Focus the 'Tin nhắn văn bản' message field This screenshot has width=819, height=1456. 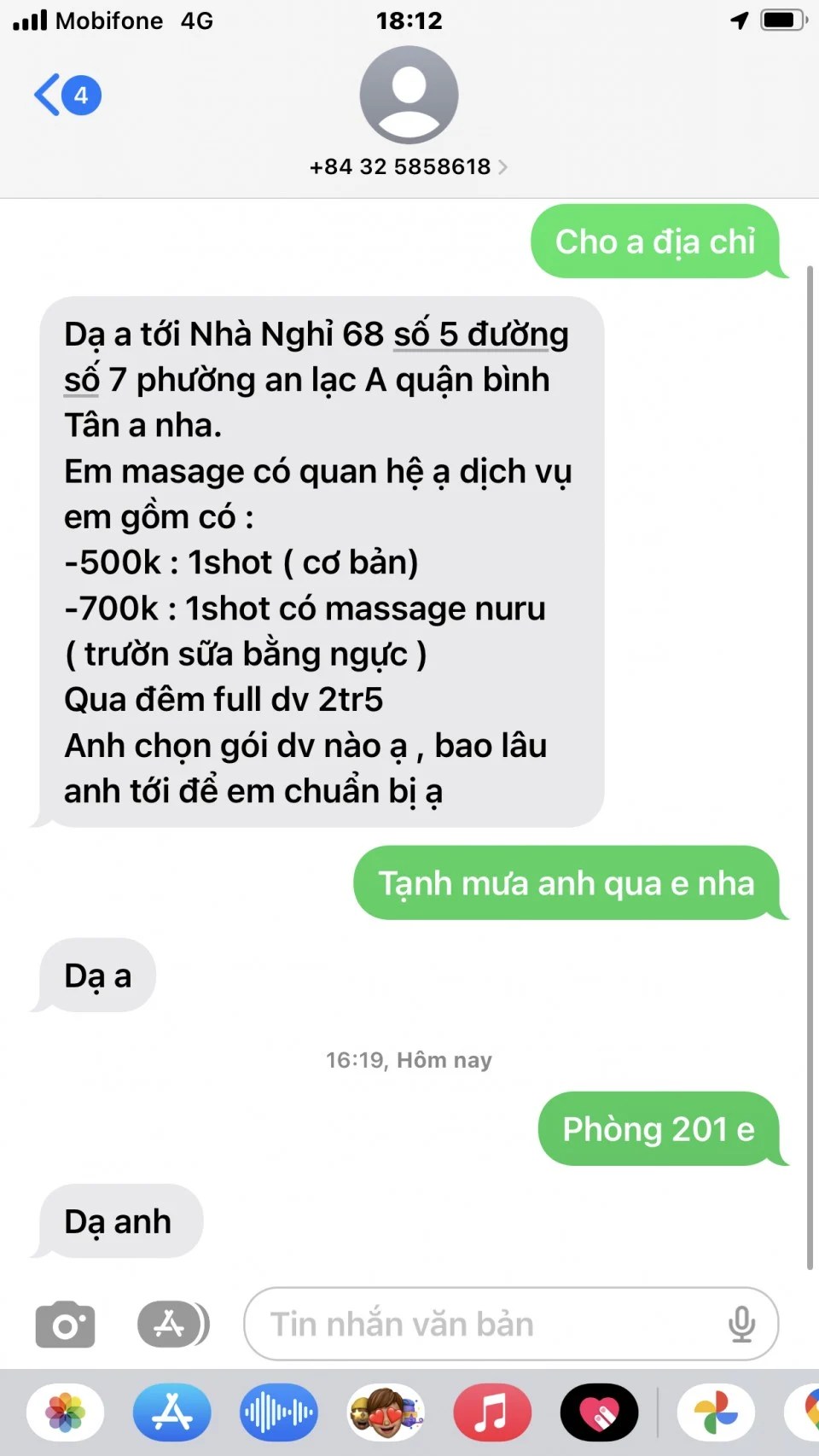pyautogui.click(x=486, y=1325)
